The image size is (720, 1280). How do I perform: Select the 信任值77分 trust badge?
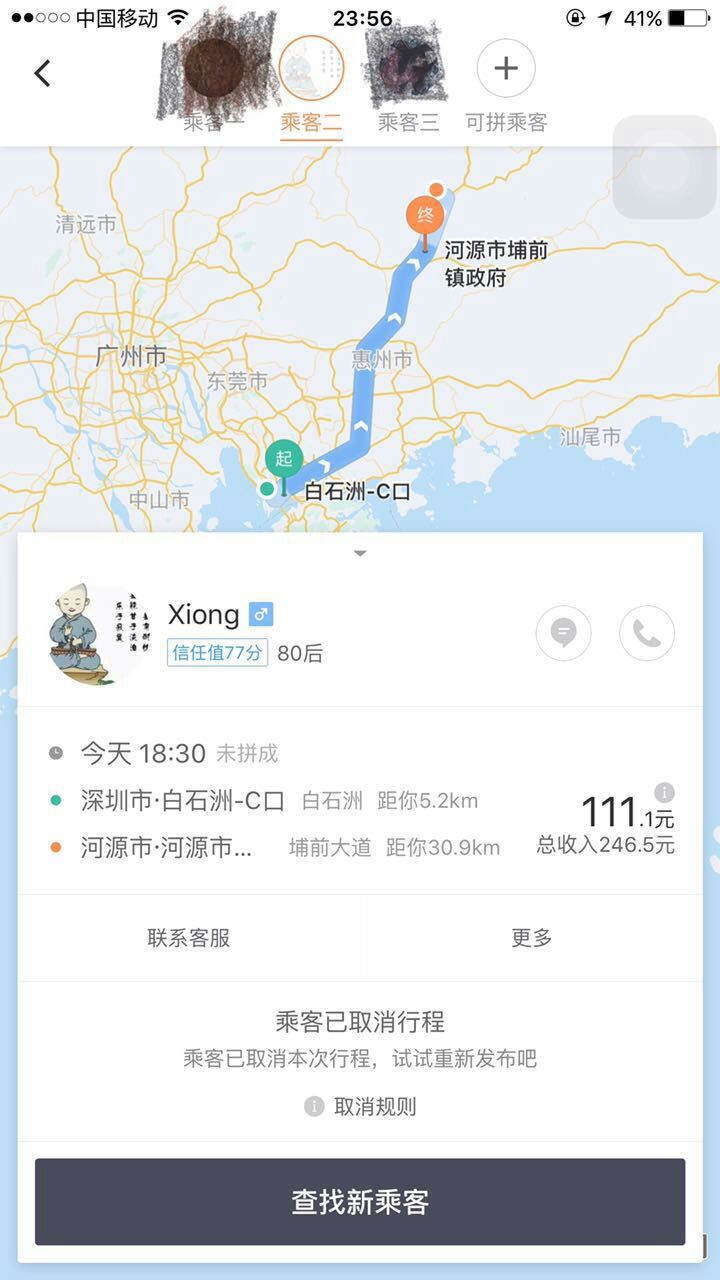tap(216, 653)
